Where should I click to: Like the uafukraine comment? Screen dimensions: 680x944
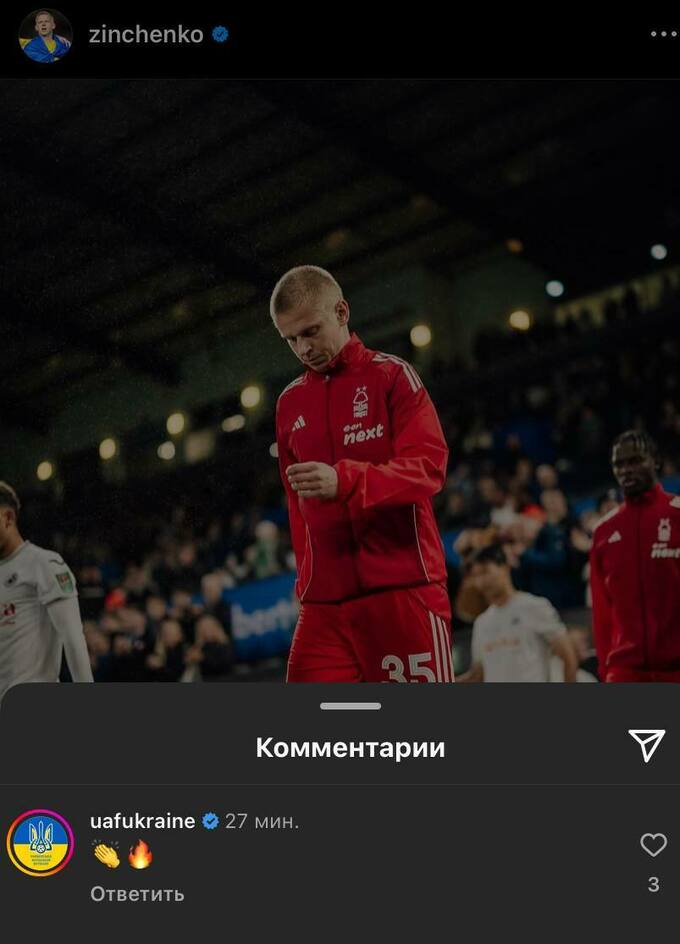(653, 845)
